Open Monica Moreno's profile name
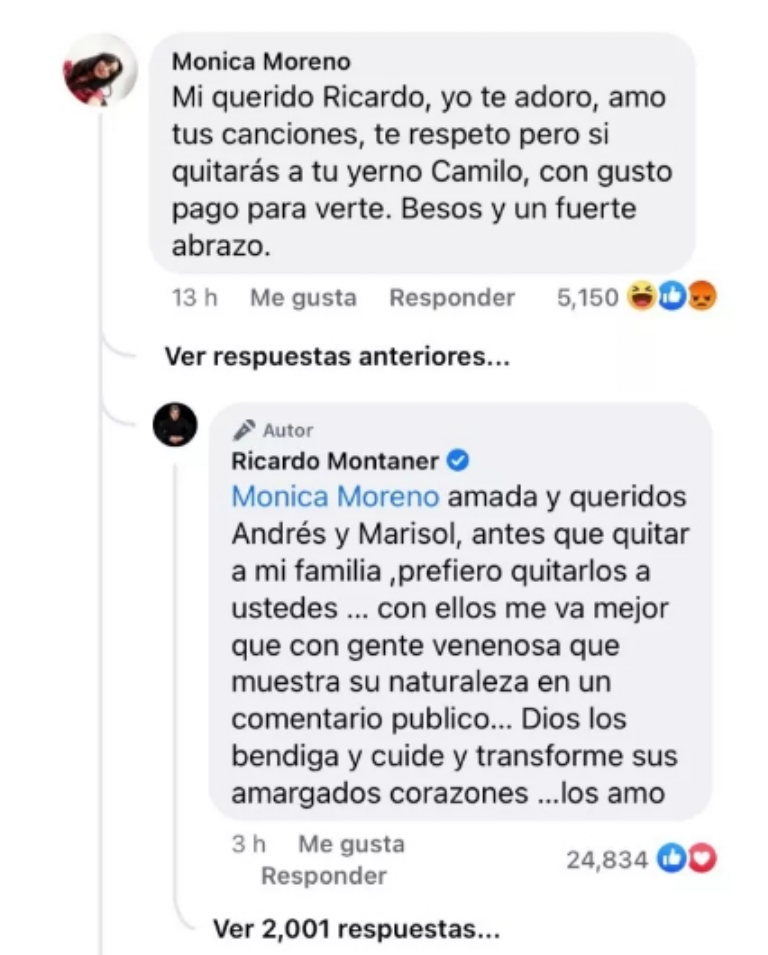The image size is (768, 955). click(261, 61)
